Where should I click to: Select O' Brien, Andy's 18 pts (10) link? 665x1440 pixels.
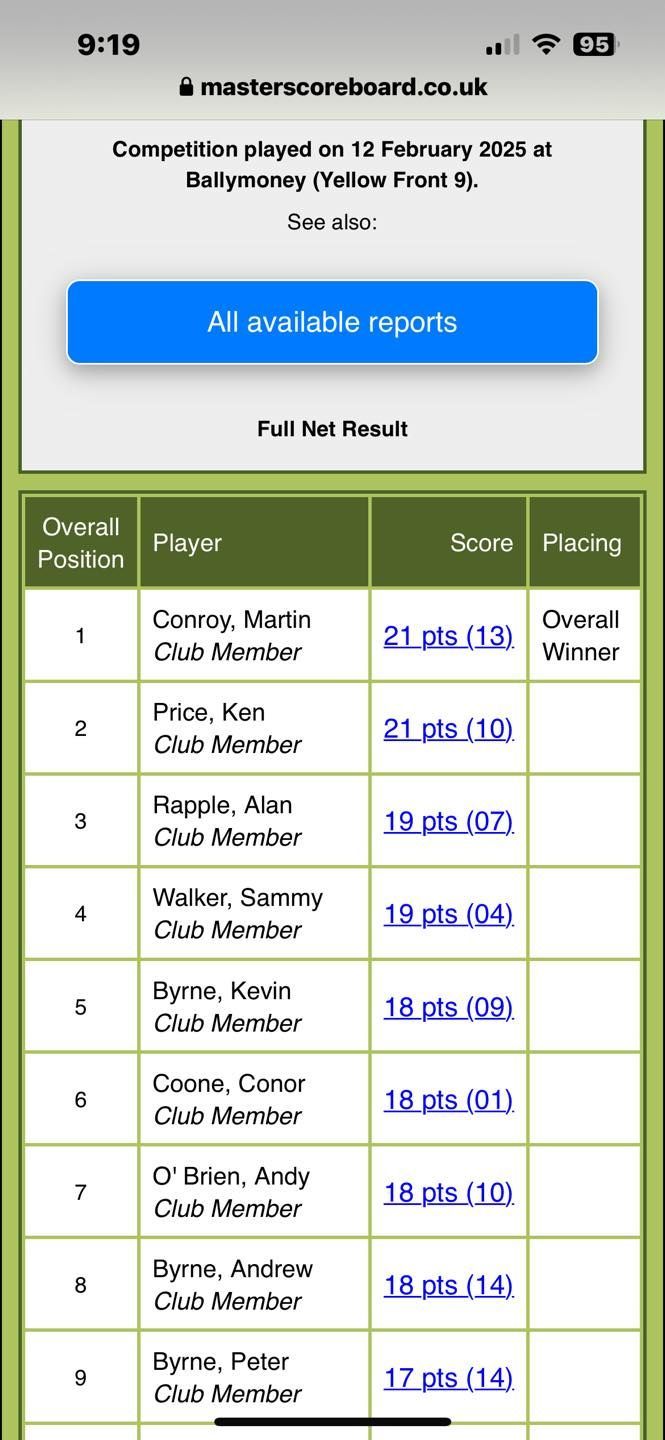pos(448,1192)
